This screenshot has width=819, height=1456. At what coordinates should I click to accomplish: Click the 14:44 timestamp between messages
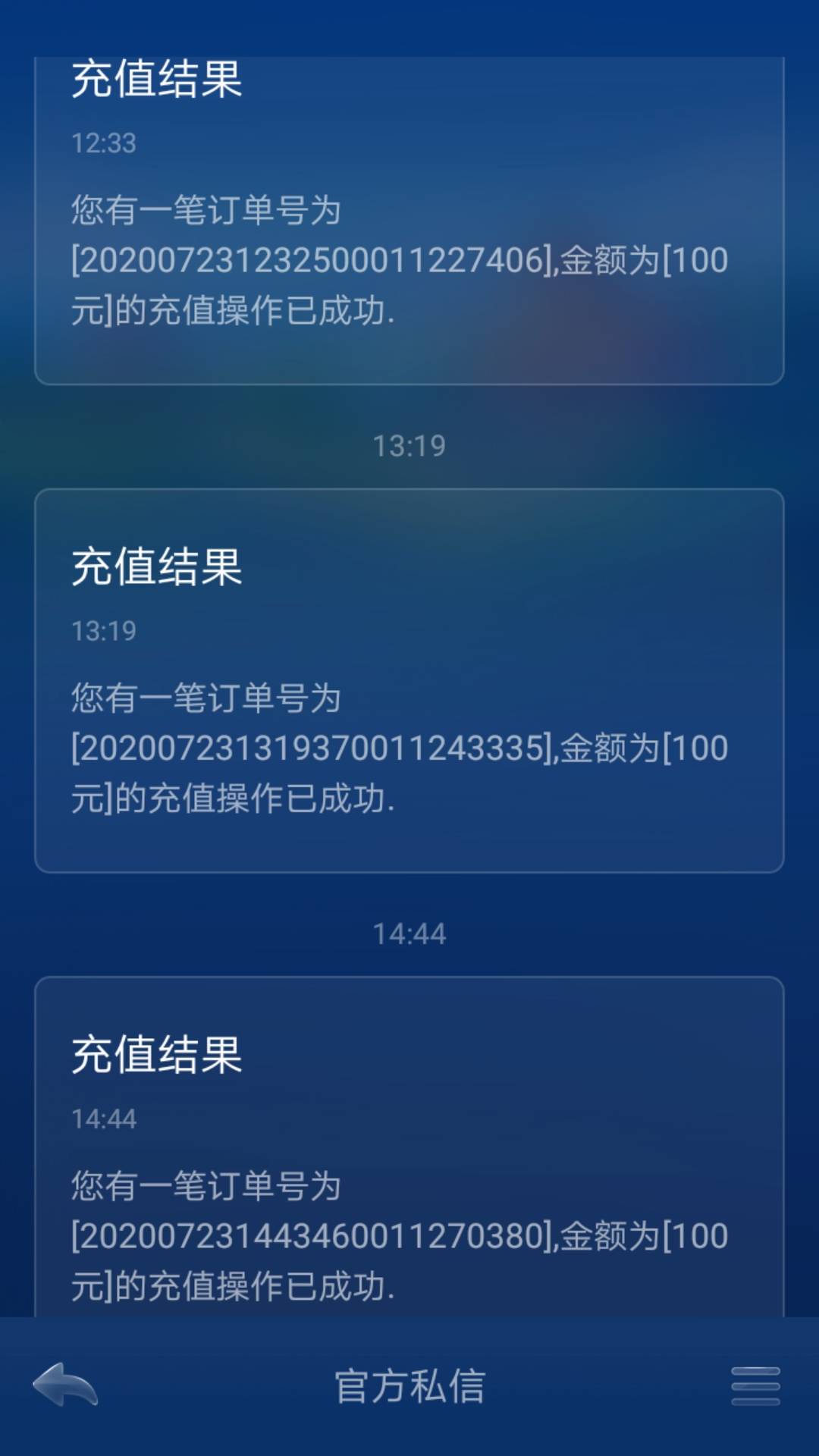tap(409, 934)
